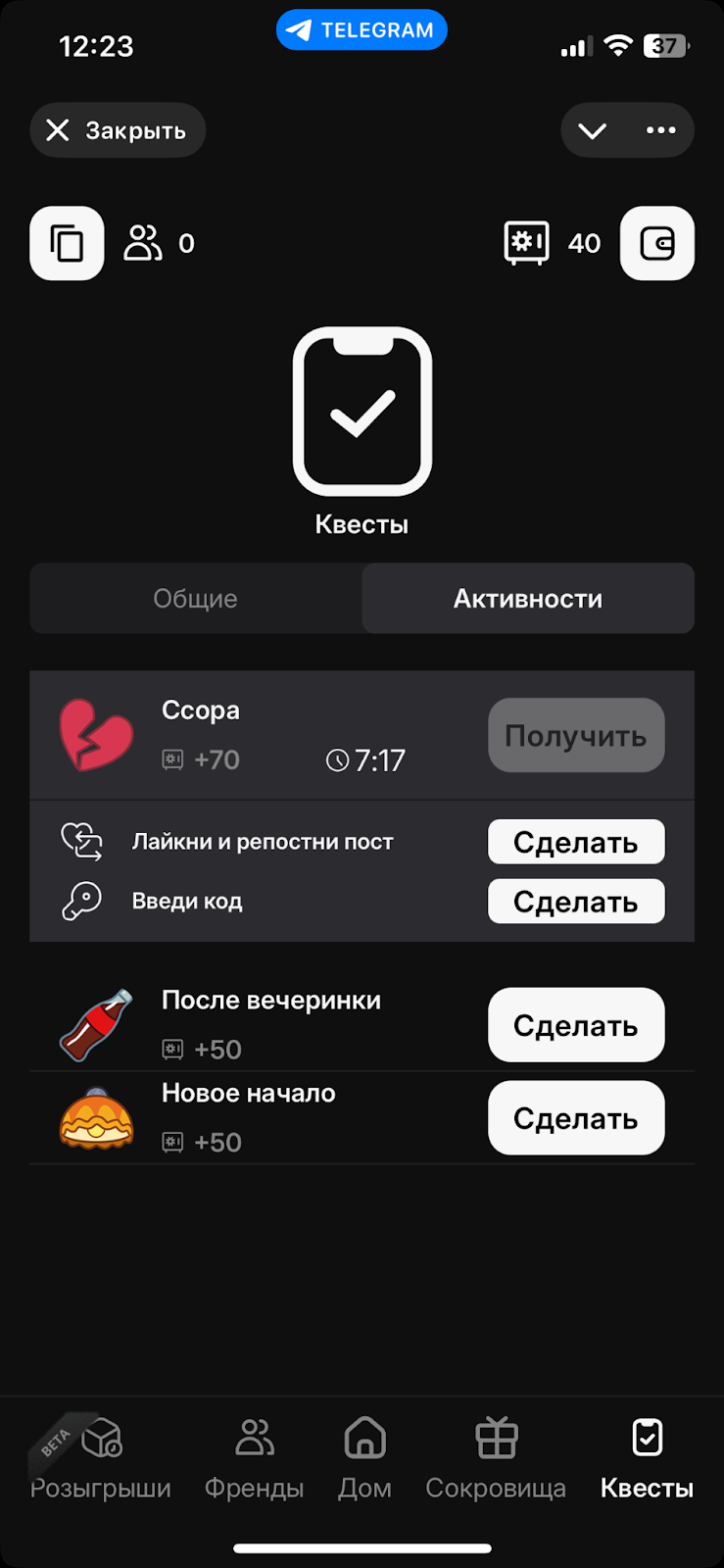The width and height of the screenshot is (724, 1568).
Task: Collapse the mini app with the chevron
Action: click(592, 130)
